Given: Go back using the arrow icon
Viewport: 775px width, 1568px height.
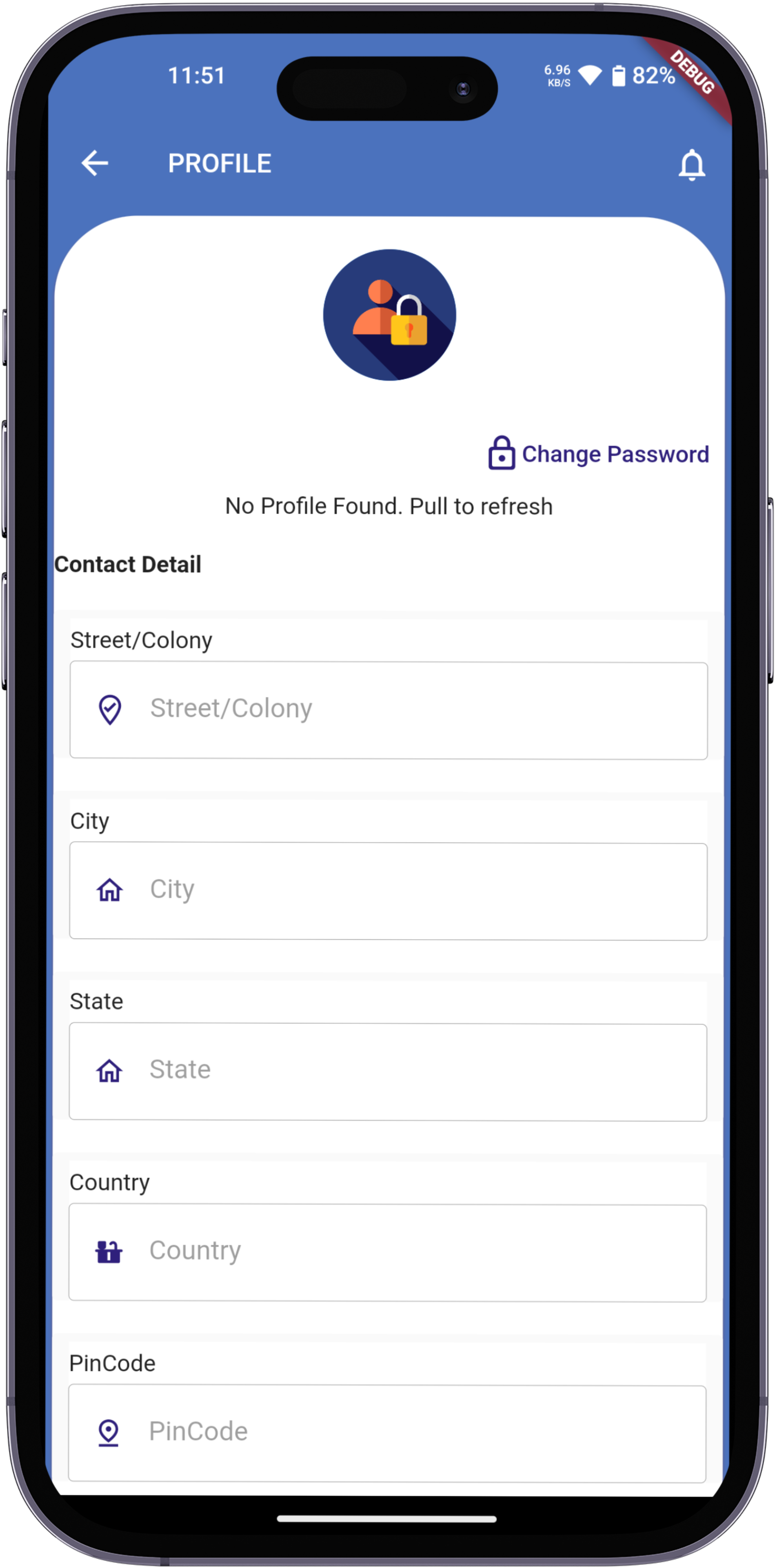Looking at the screenshot, I should [95, 163].
